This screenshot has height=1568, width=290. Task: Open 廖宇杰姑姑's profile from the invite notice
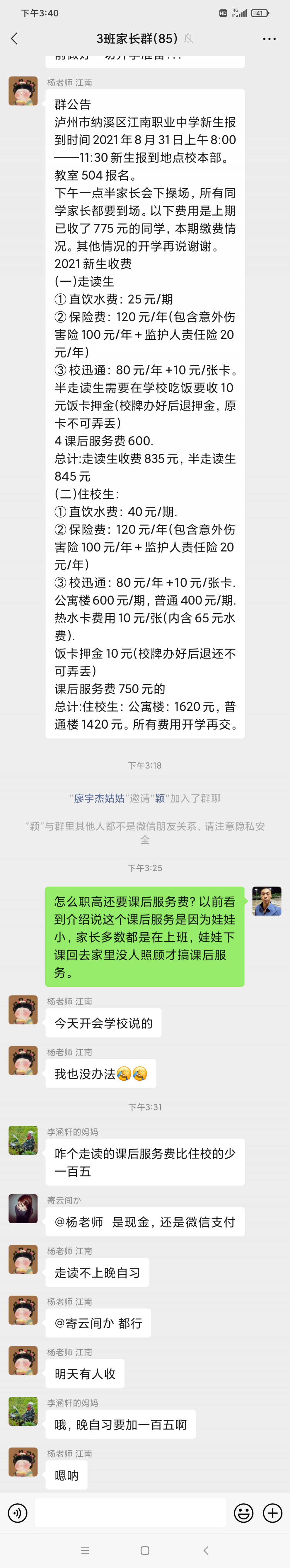[99, 798]
